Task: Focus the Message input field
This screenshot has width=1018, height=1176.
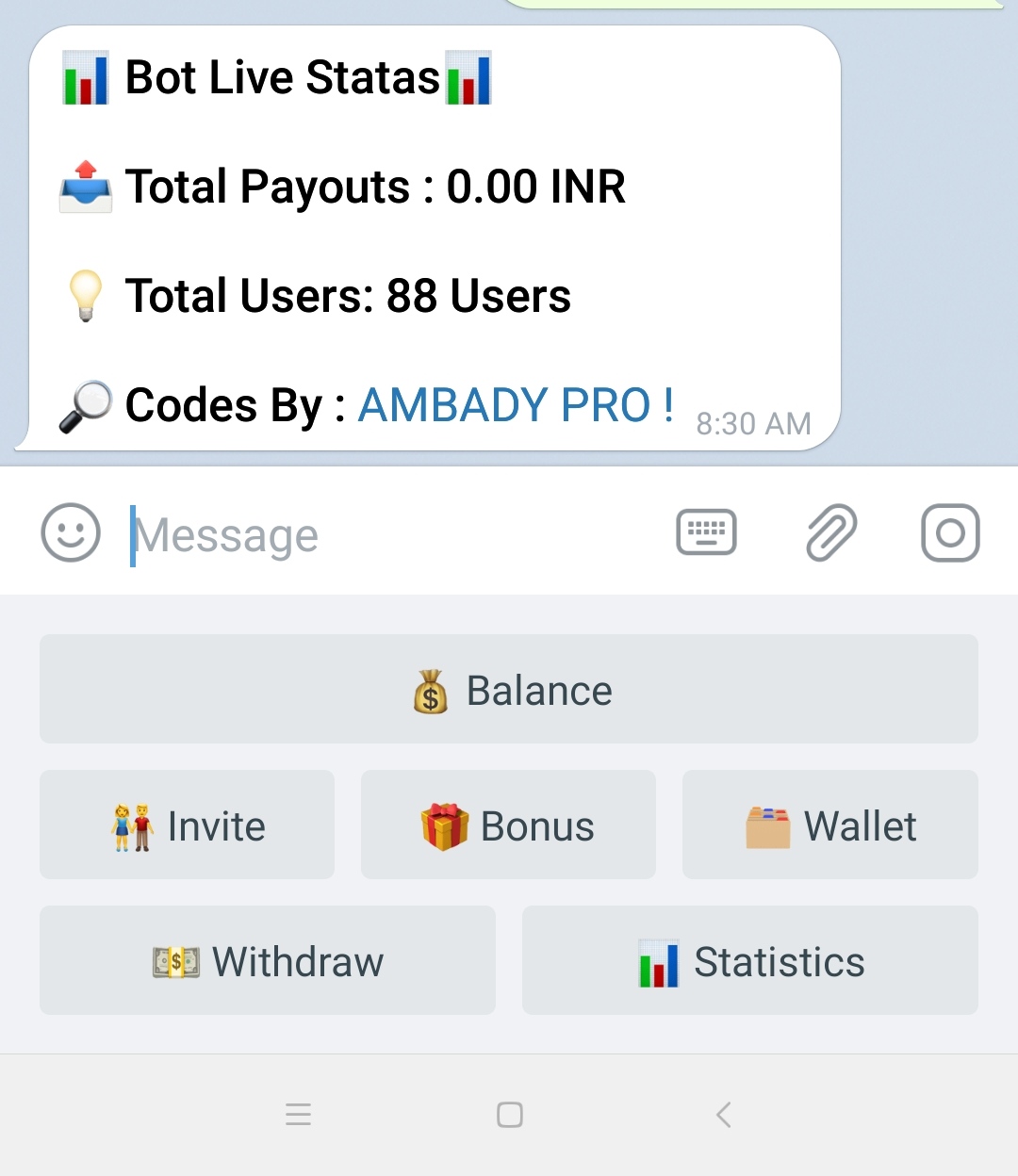Action: tap(377, 535)
